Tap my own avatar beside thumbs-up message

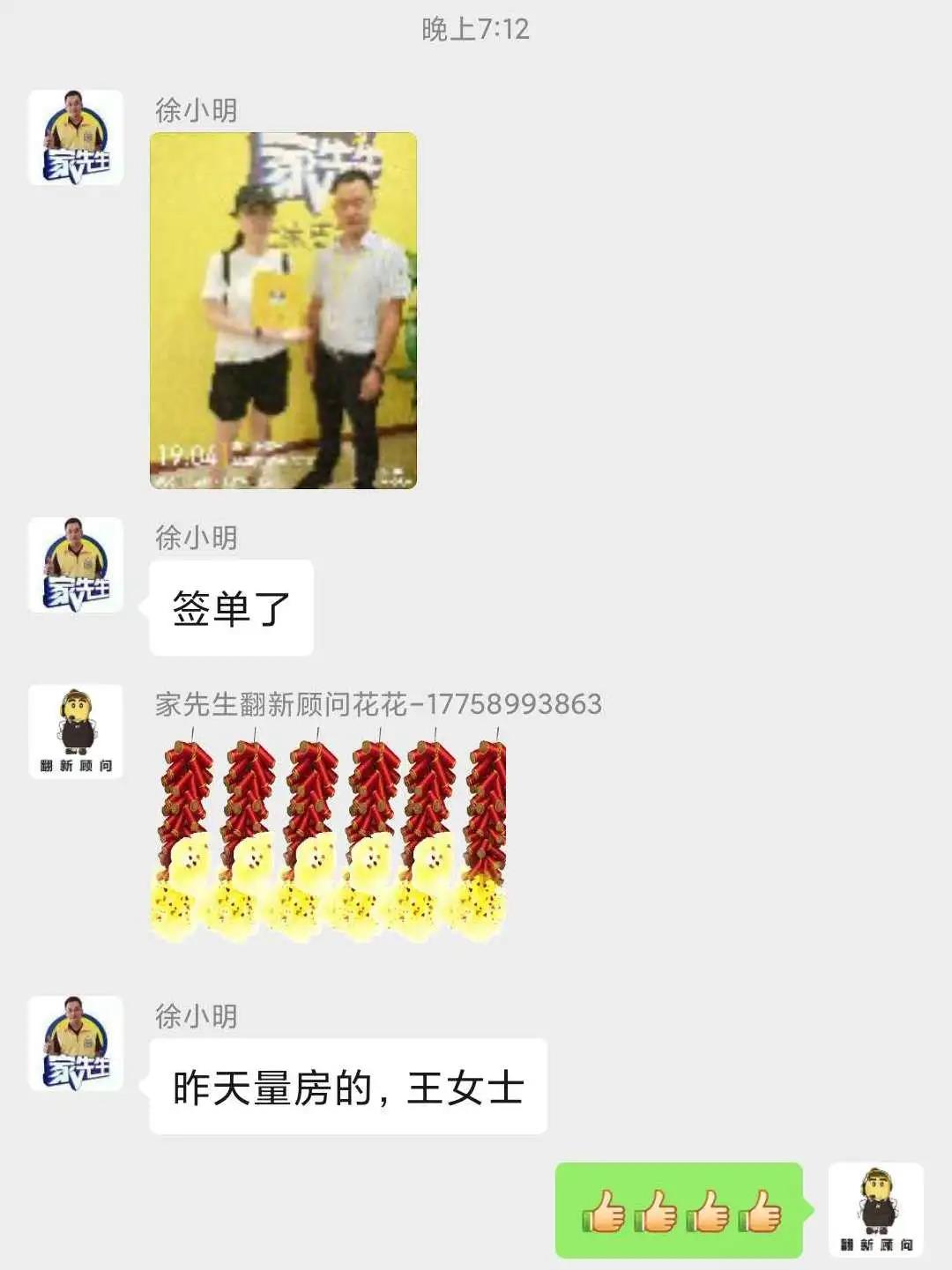pyautogui.click(x=875, y=1209)
